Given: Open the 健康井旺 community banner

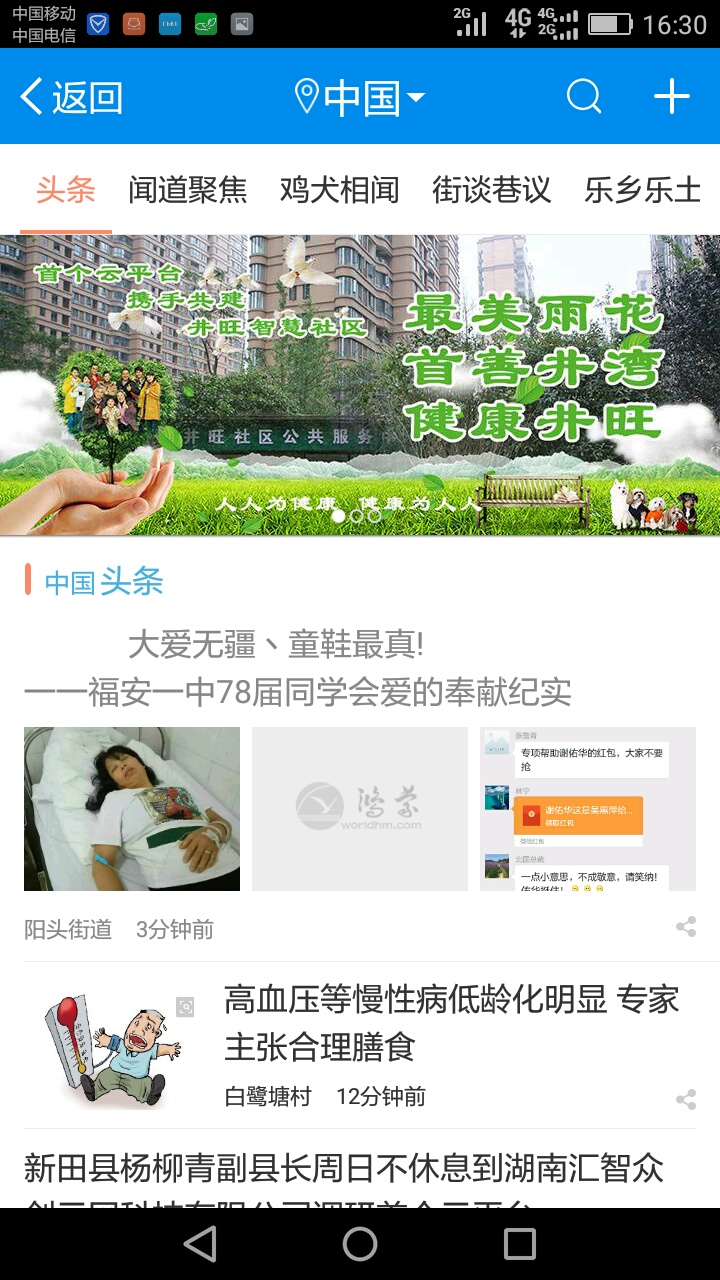Looking at the screenshot, I should [x=360, y=385].
